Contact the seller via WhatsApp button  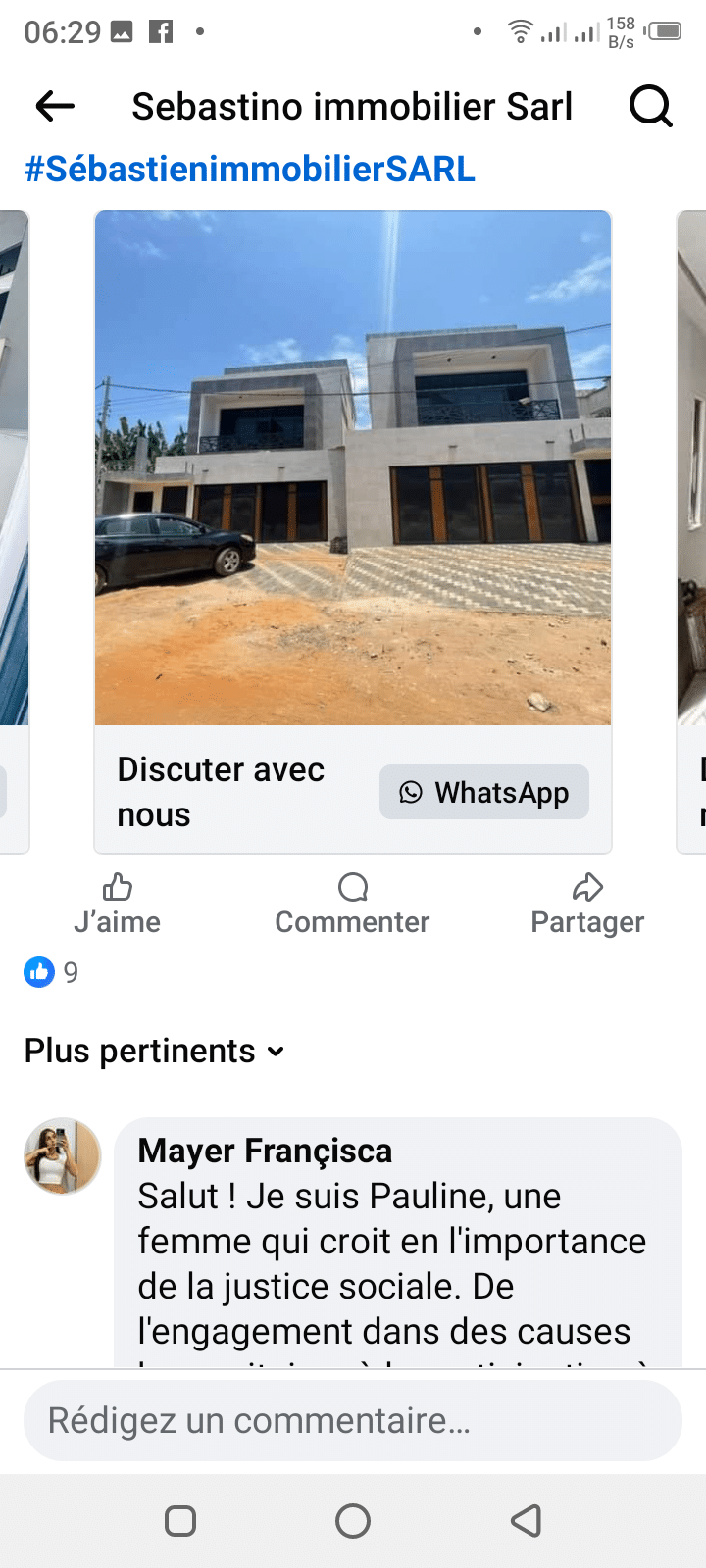[484, 792]
